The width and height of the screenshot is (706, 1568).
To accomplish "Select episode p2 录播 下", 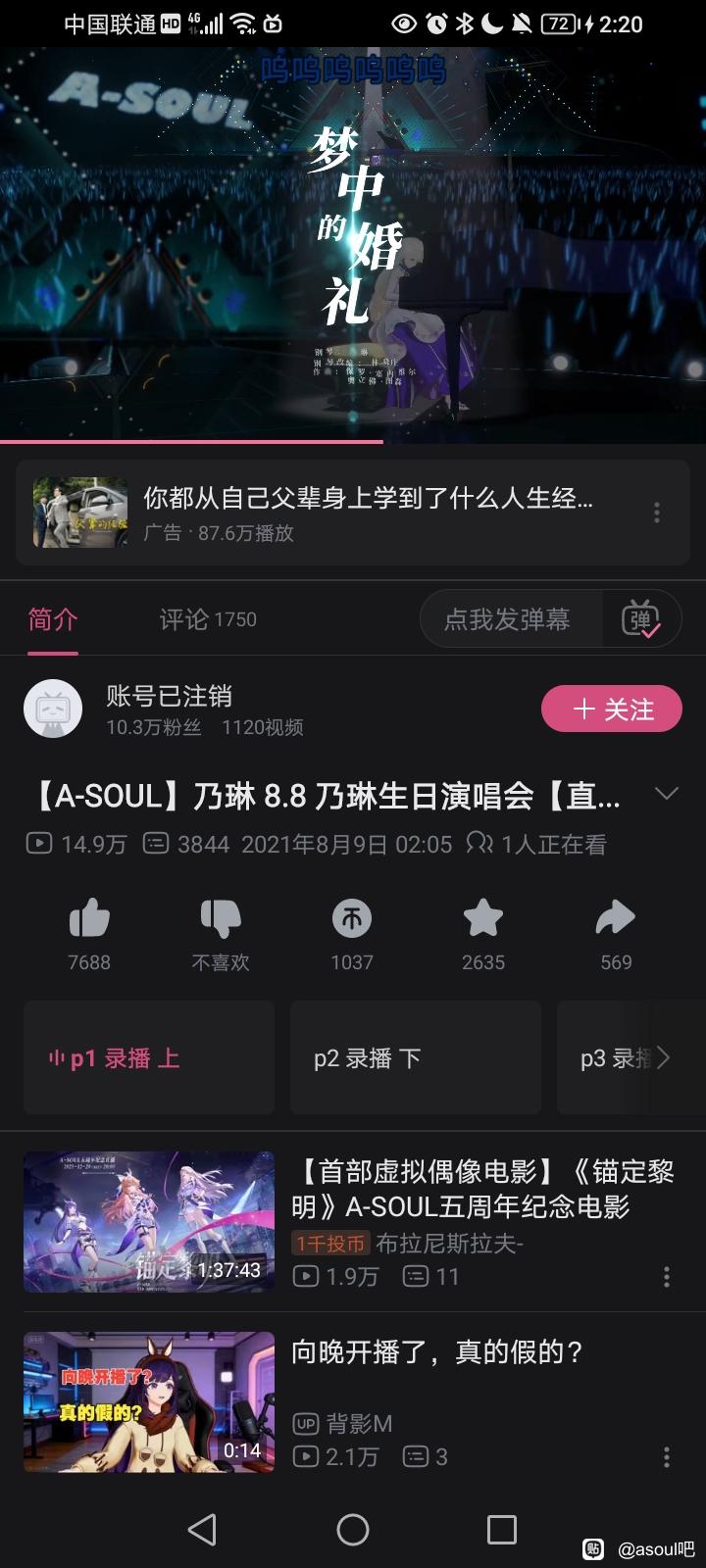I will click(x=415, y=1058).
